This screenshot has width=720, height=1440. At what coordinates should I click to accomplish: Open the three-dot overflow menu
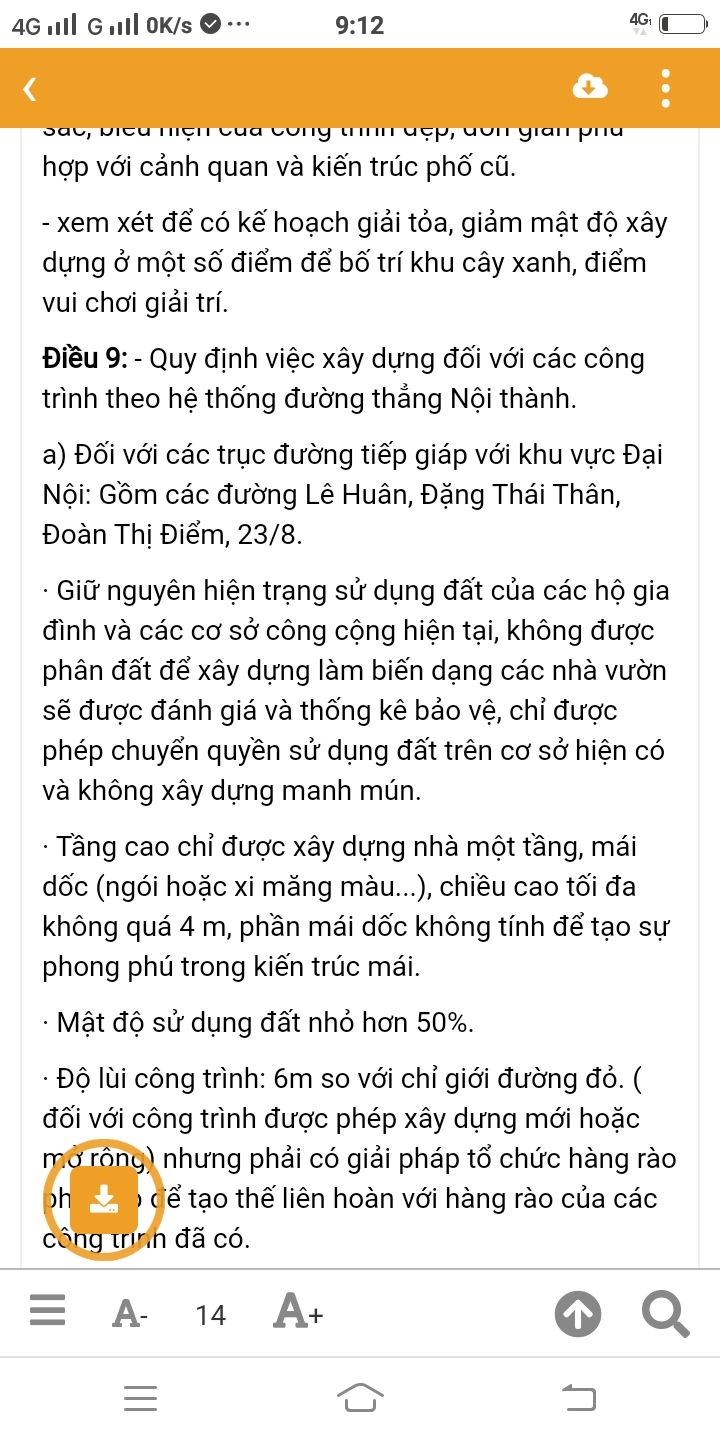point(667,88)
